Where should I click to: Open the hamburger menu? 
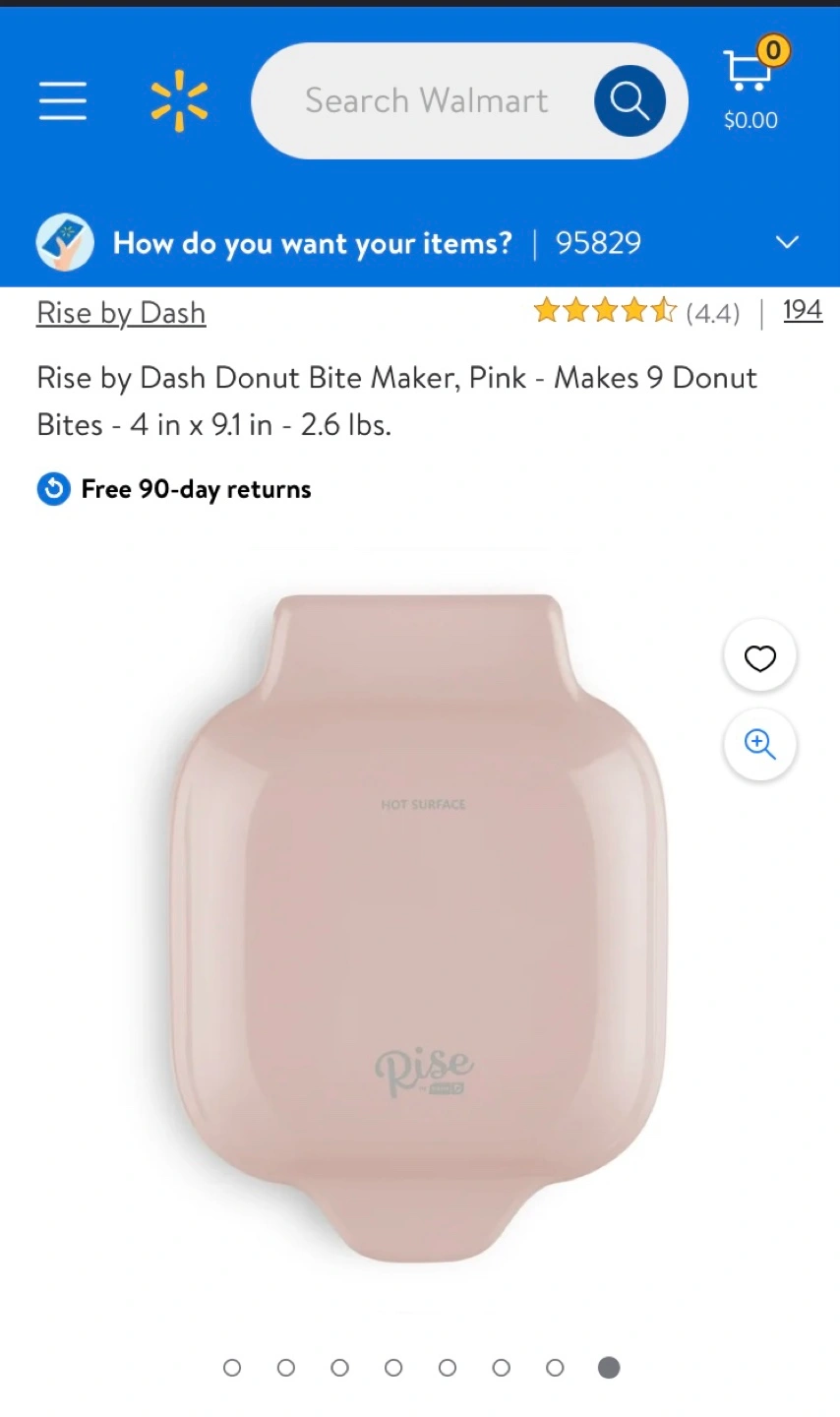coord(63,100)
